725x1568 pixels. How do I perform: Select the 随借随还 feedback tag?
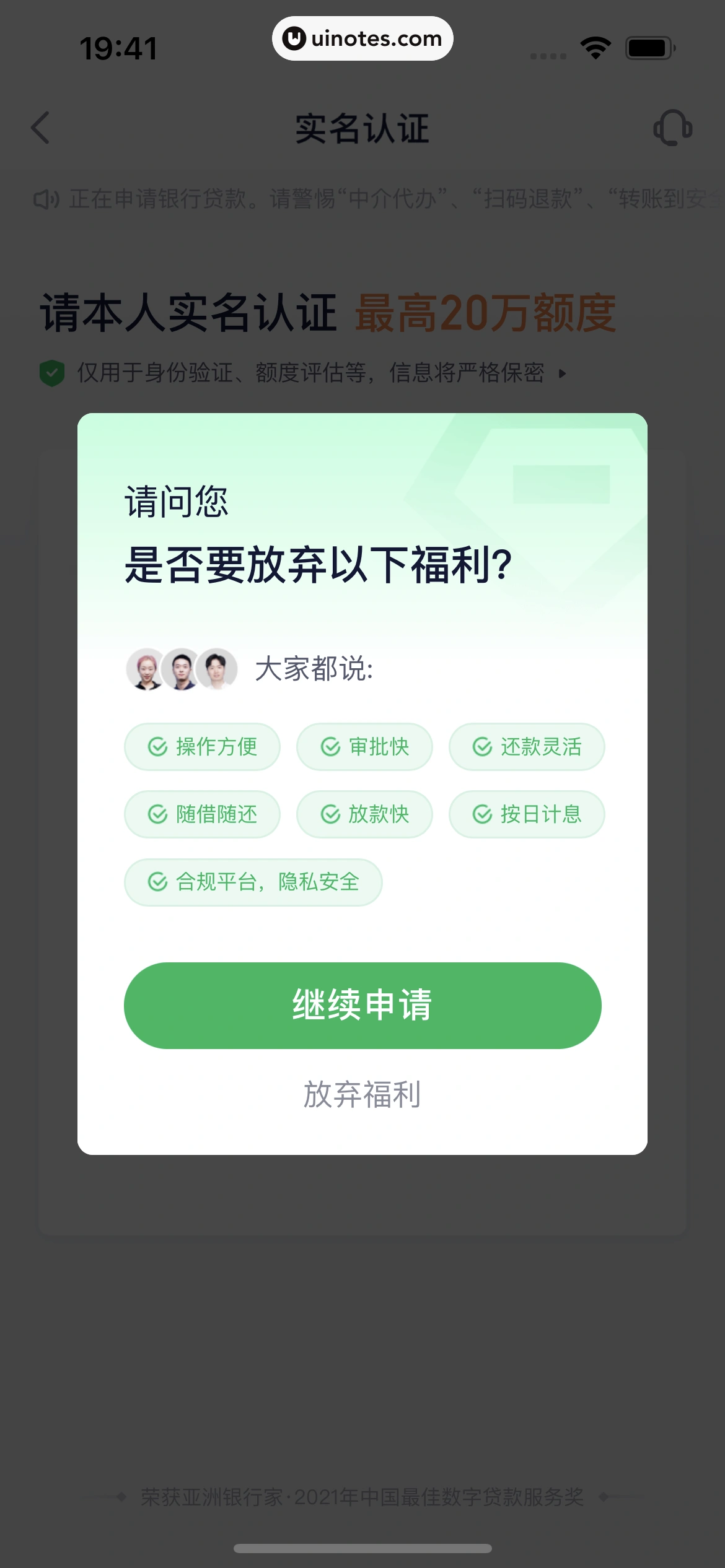[x=202, y=814]
